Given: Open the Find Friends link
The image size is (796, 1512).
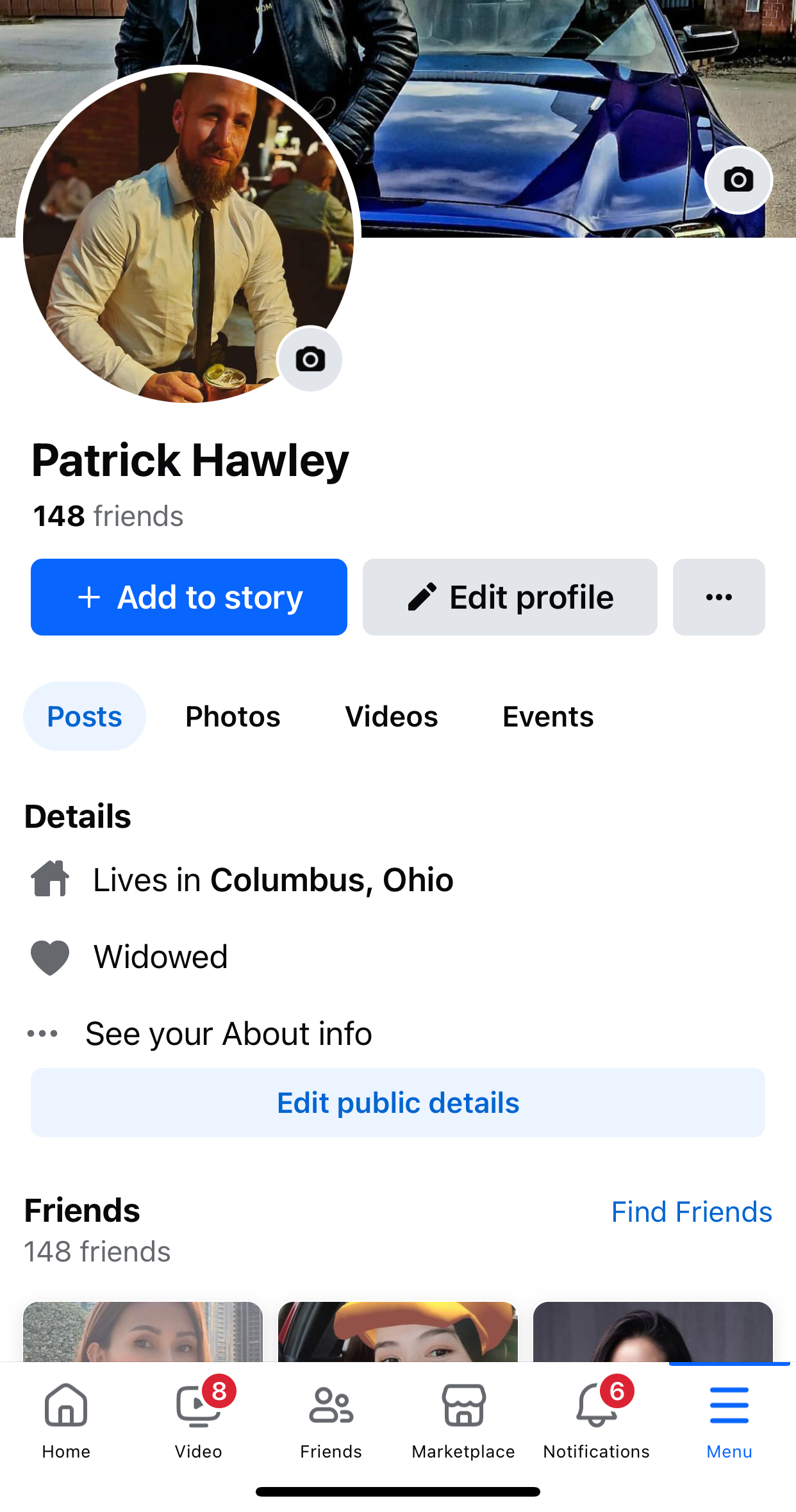Looking at the screenshot, I should click(x=692, y=1212).
